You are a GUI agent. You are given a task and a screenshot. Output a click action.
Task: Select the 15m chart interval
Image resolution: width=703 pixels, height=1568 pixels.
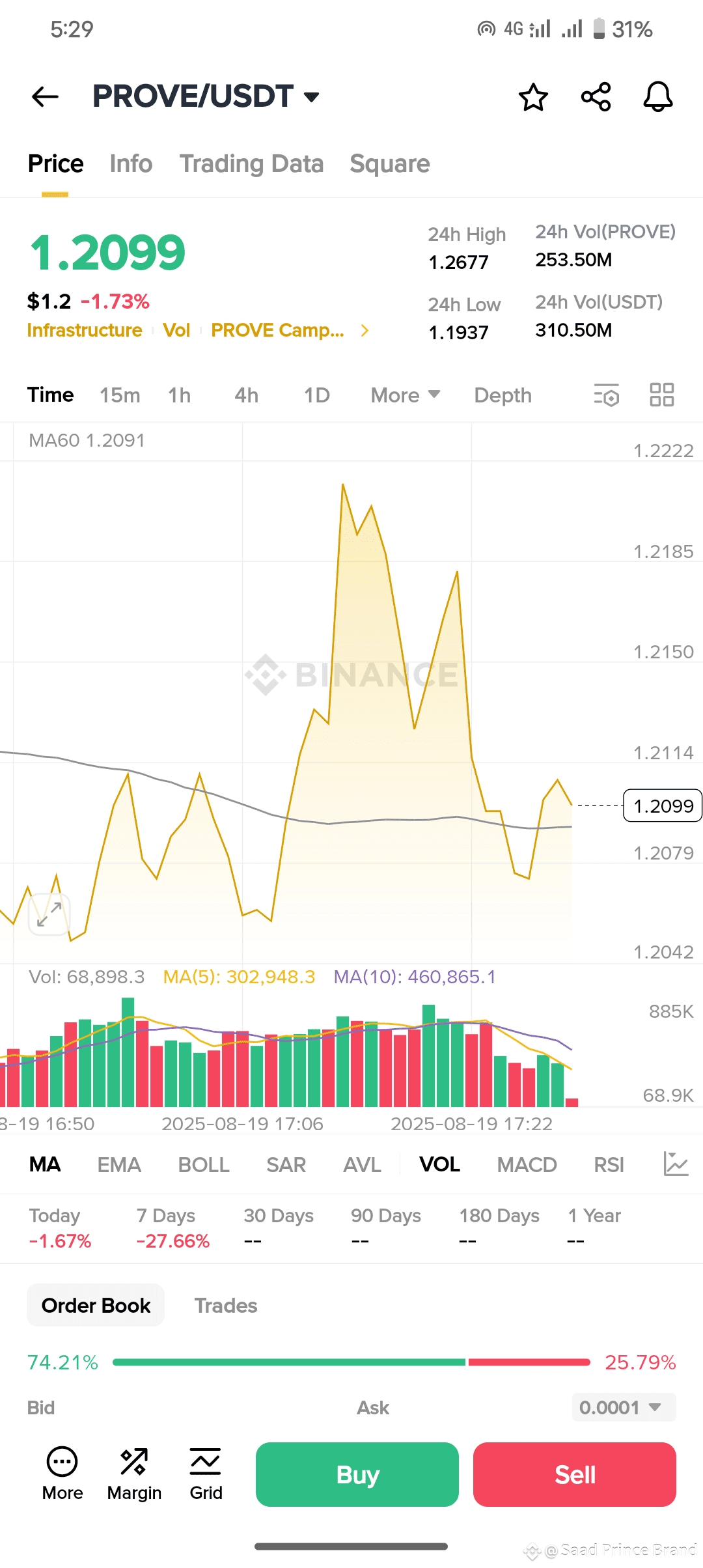pyautogui.click(x=120, y=395)
